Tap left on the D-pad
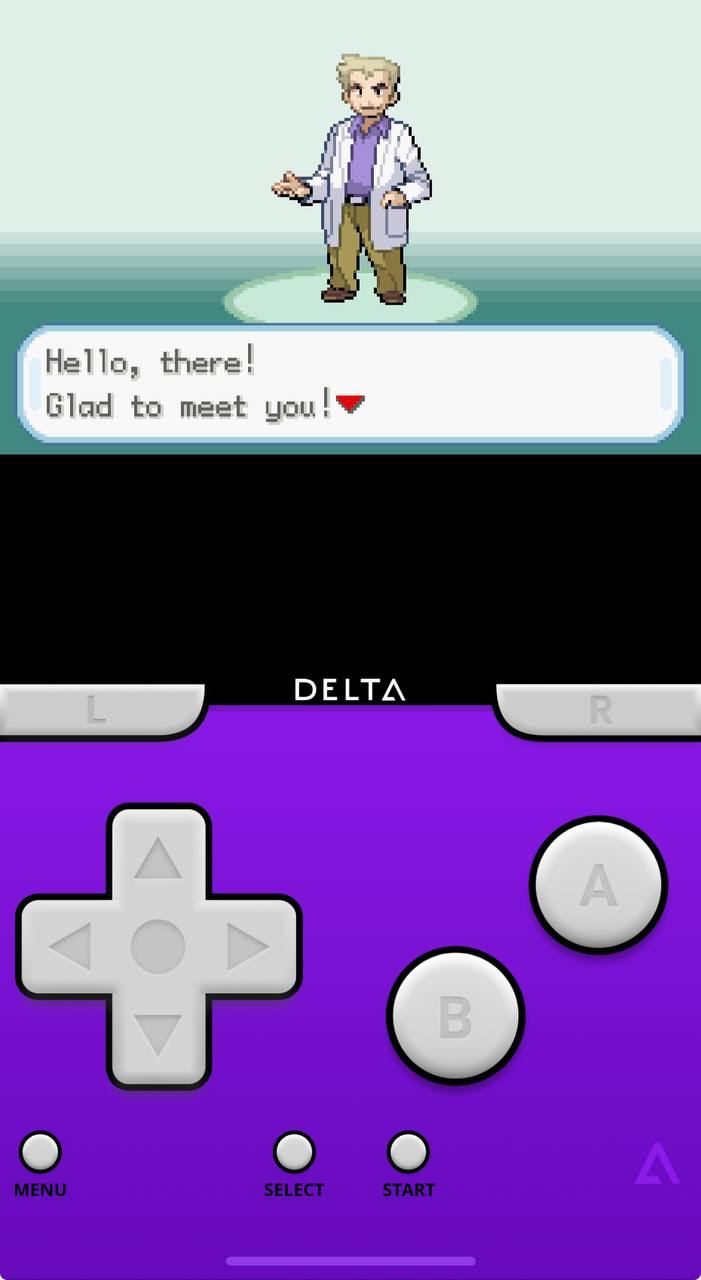The width and height of the screenshot is (701, 1280). (70, 947)
